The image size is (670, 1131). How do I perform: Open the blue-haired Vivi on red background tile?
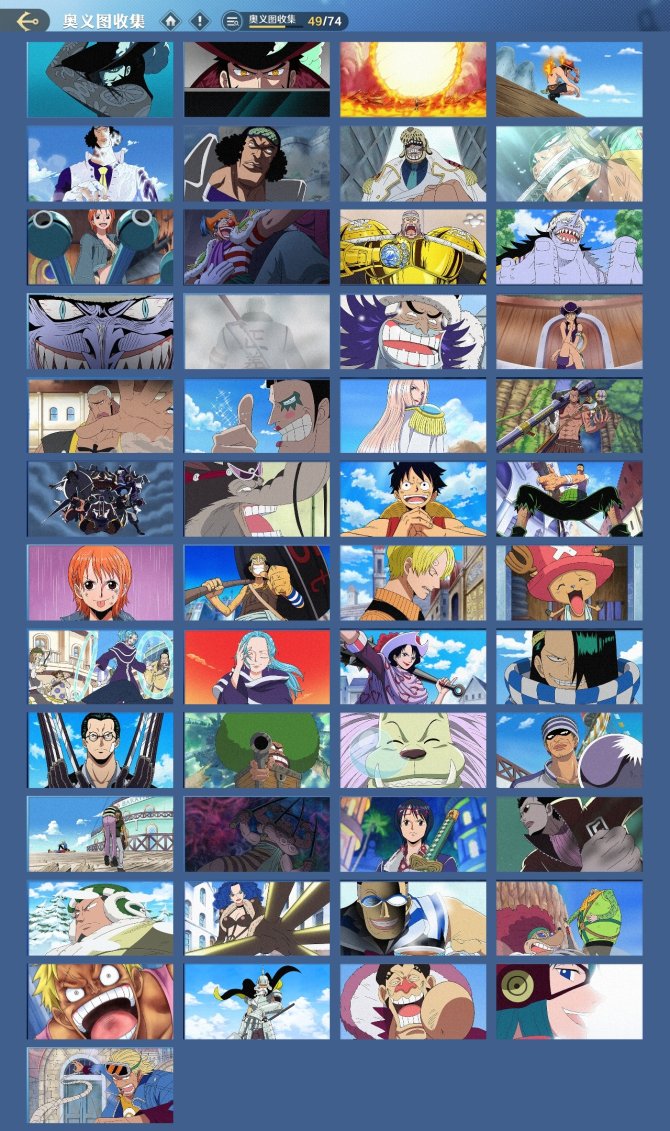[x=257, y=666]
